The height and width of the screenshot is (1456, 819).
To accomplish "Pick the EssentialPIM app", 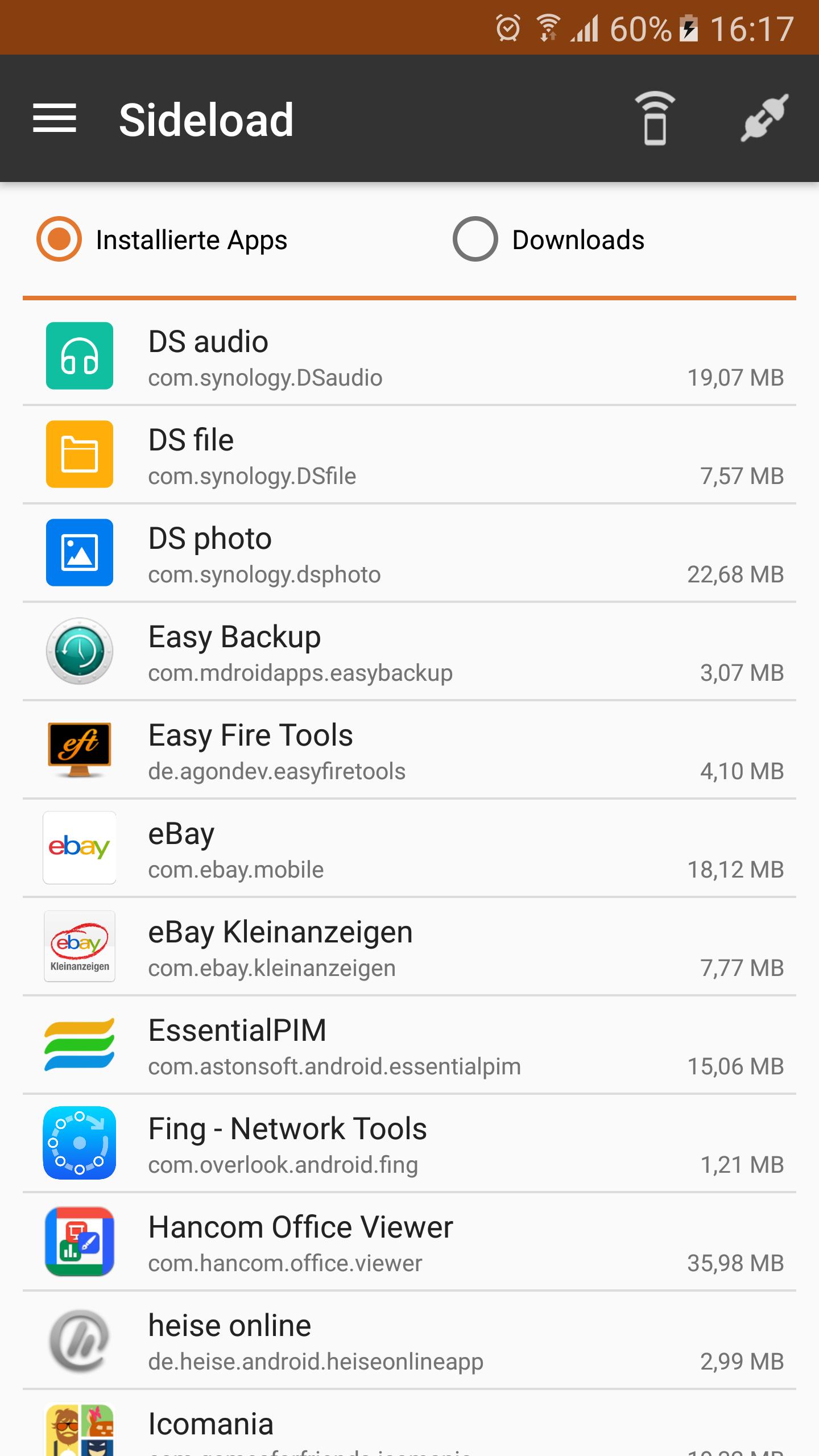I will (409, 1045).
